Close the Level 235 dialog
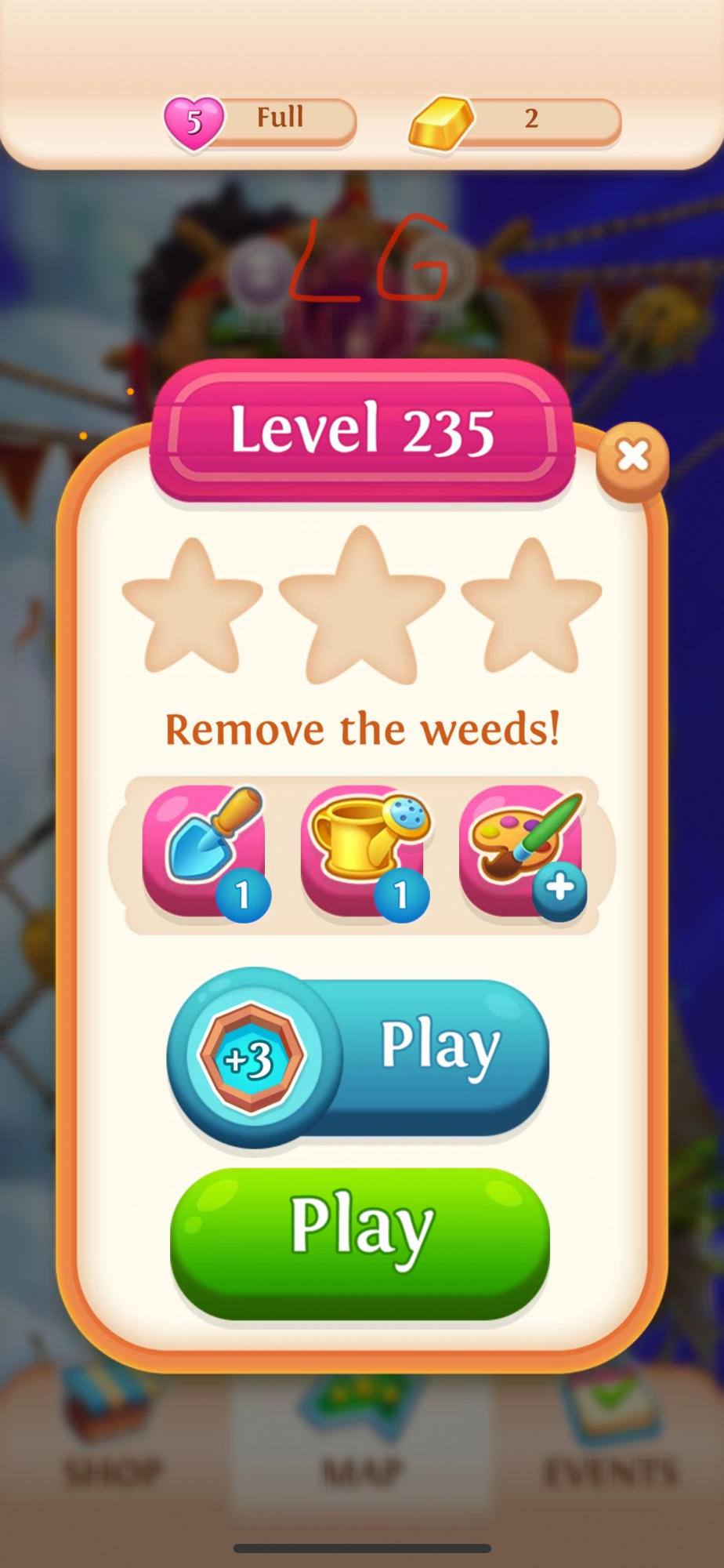Image resolution: width=724 pixels, height=1568 pixels. (632, 456)
